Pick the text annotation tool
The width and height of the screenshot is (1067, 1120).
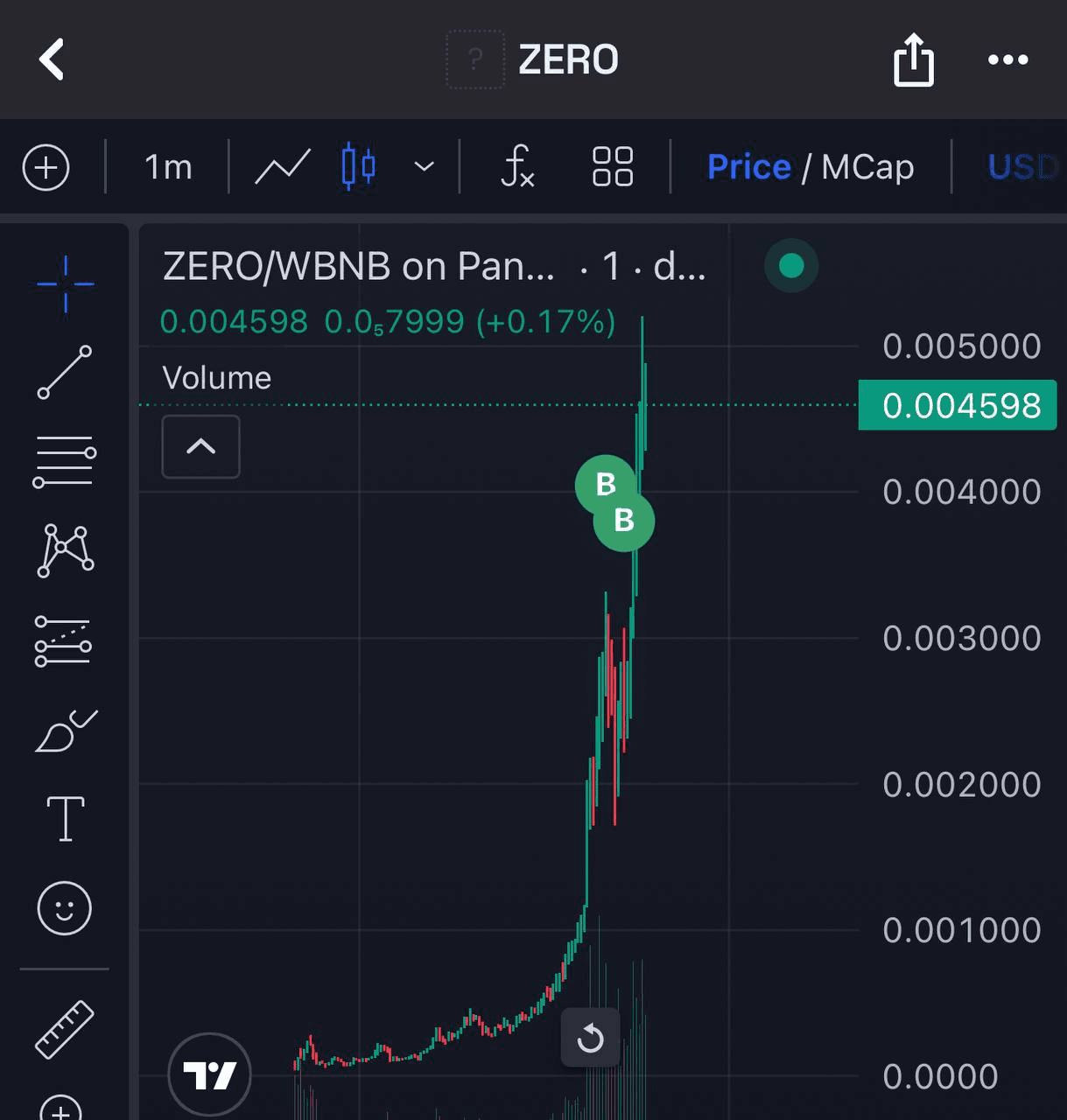tap(65, 819)
